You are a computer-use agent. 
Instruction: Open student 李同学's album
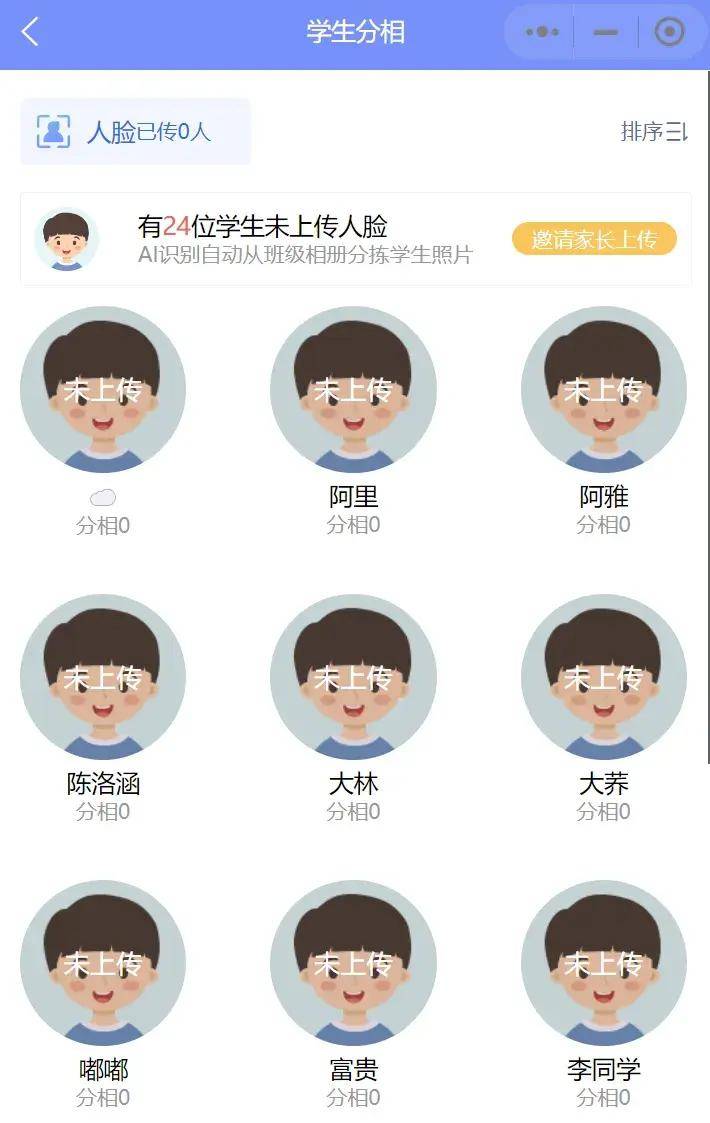pyautogui.click(x=603, y=963)
